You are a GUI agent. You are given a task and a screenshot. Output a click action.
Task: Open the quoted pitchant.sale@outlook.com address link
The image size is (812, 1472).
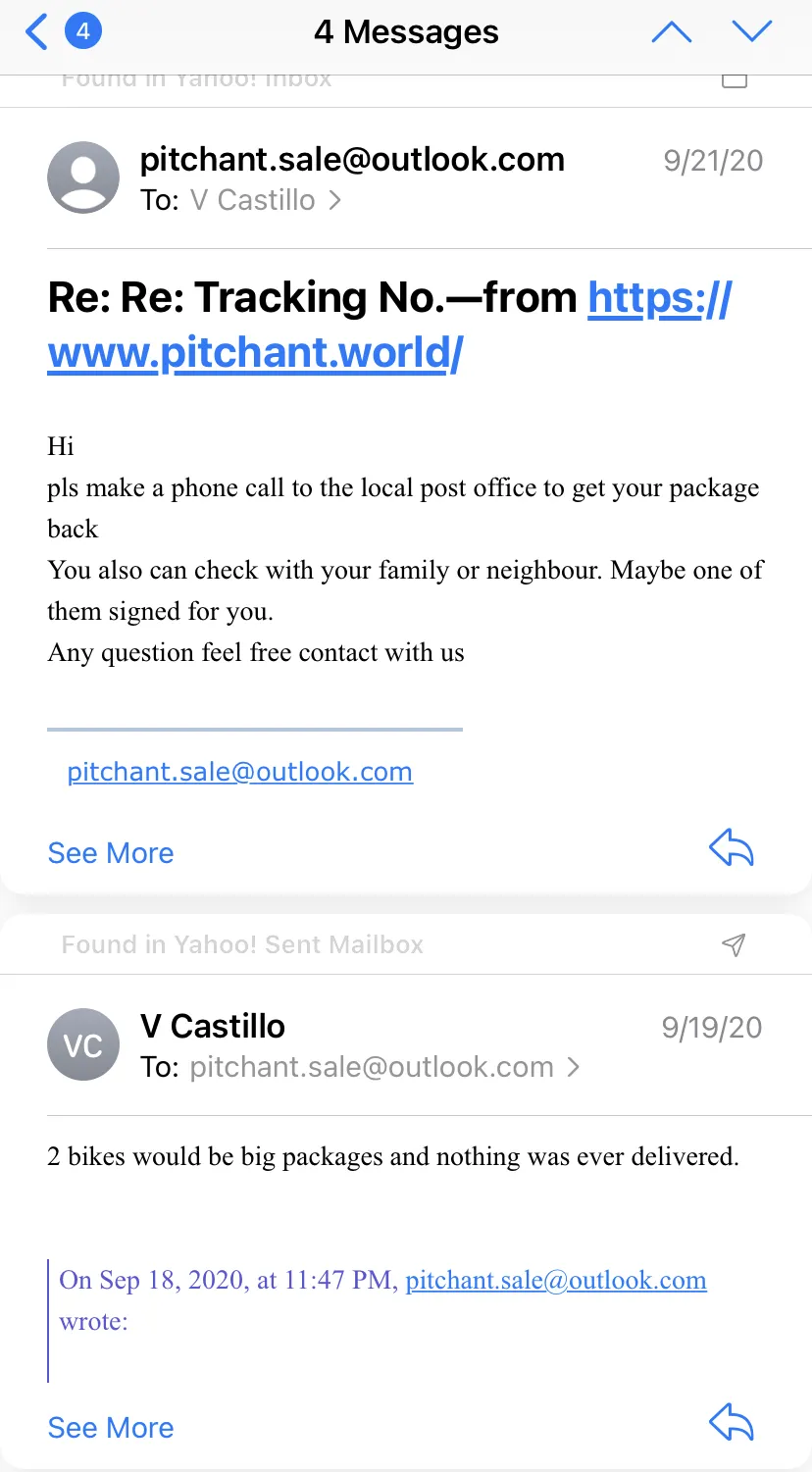tap(556, 1281)
